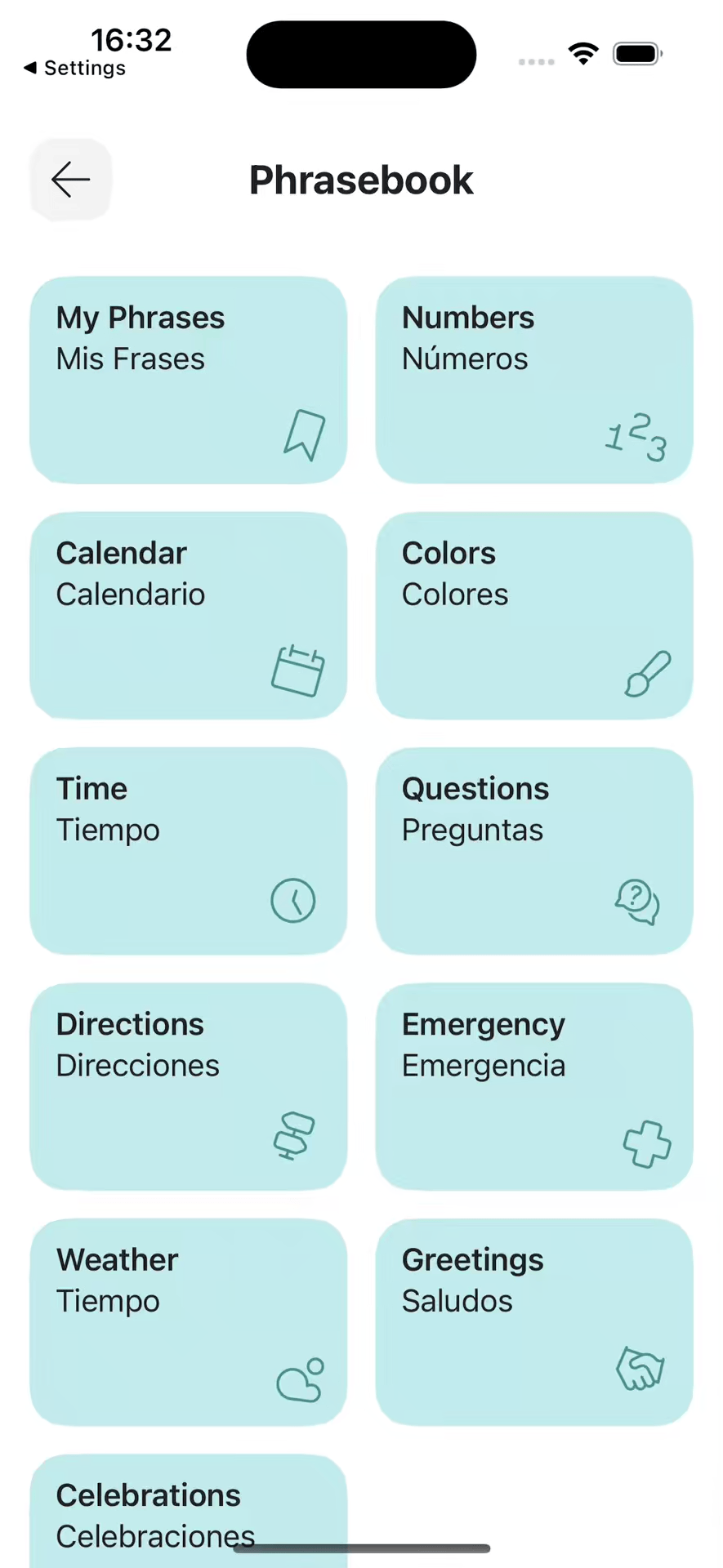Select the Directions card
The width and height of the screenshot is (723, 1568).
point(188,1085)
